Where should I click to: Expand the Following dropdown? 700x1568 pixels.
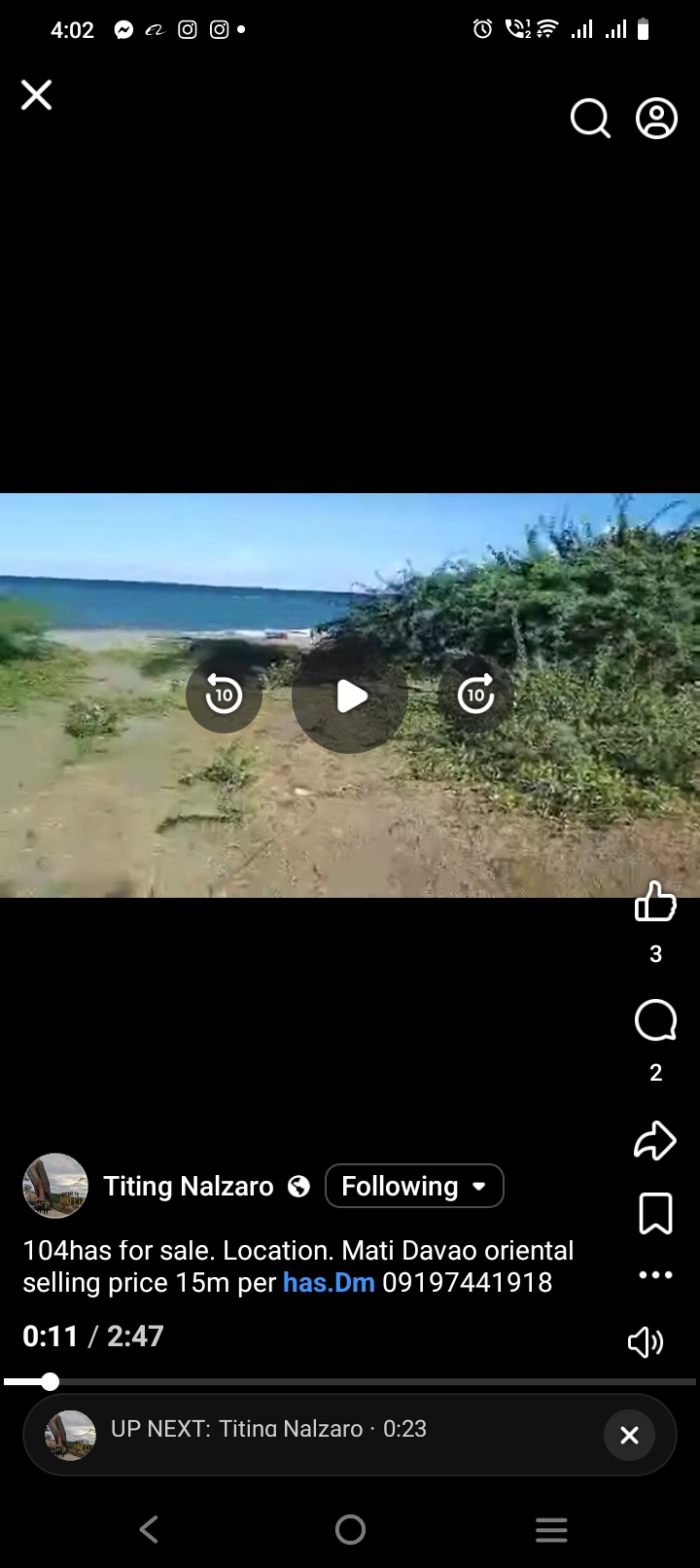pyautogui.click(x=414, y=1186)
